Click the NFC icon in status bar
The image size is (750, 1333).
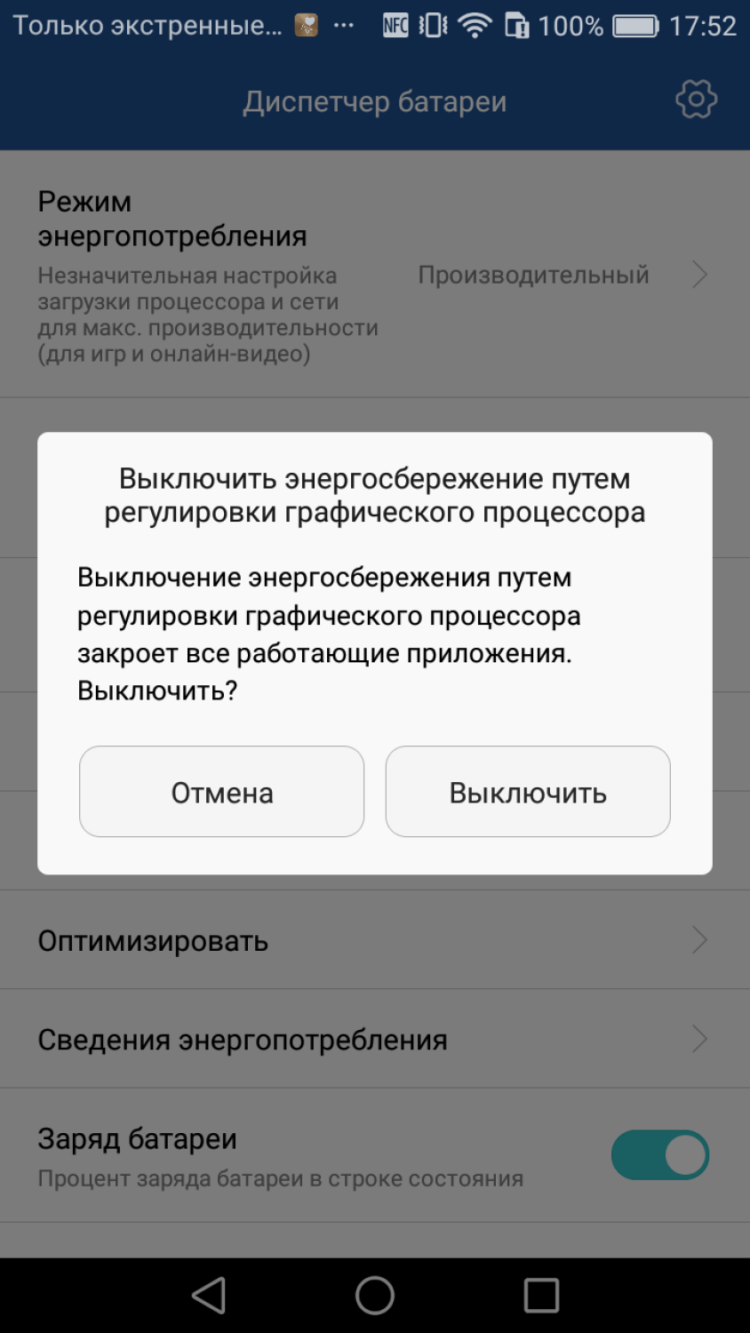click(395, 26)
